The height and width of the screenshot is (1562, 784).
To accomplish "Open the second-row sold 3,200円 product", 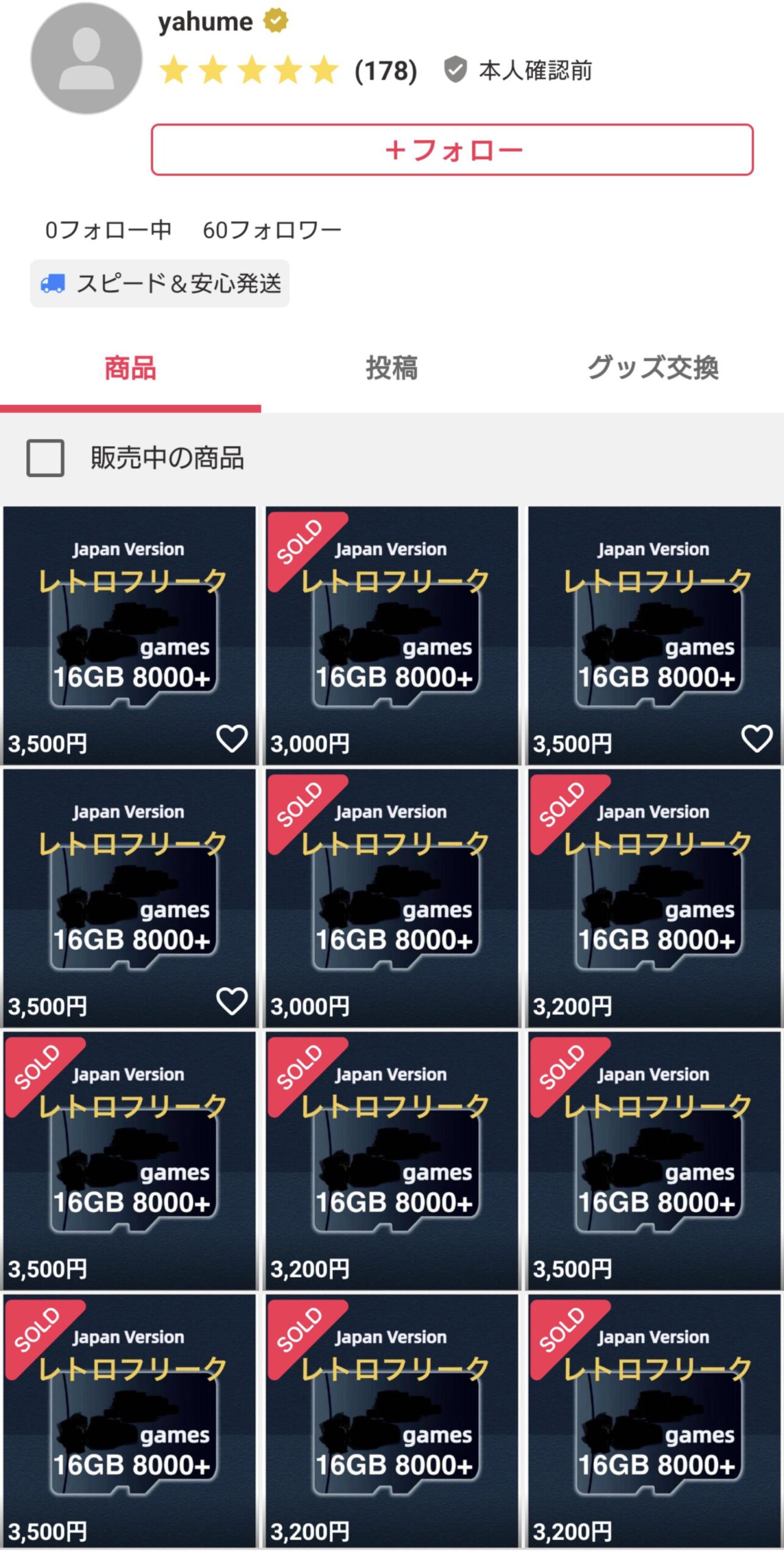I will (653, 897).
